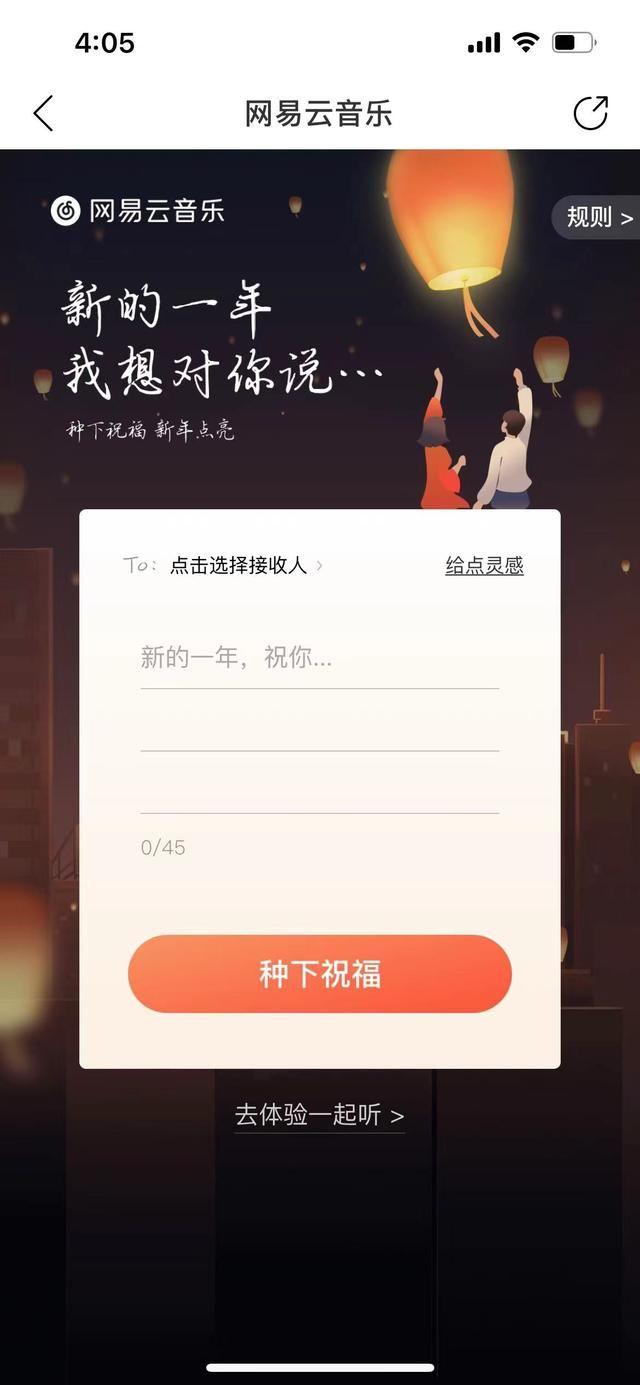
Task: Open the 给点灵感 inspiration link
Action: coord(484,565)
